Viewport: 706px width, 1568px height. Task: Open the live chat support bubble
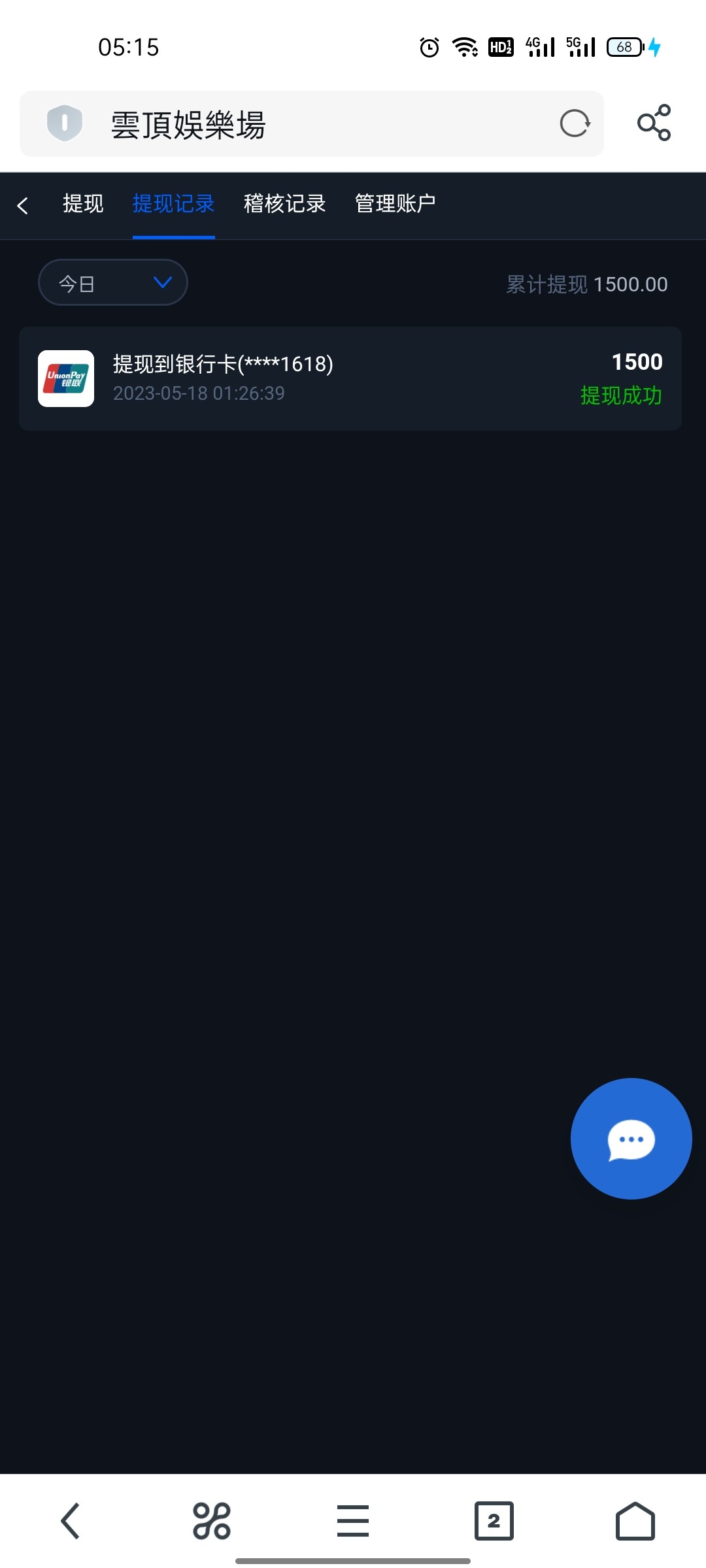631,1139
